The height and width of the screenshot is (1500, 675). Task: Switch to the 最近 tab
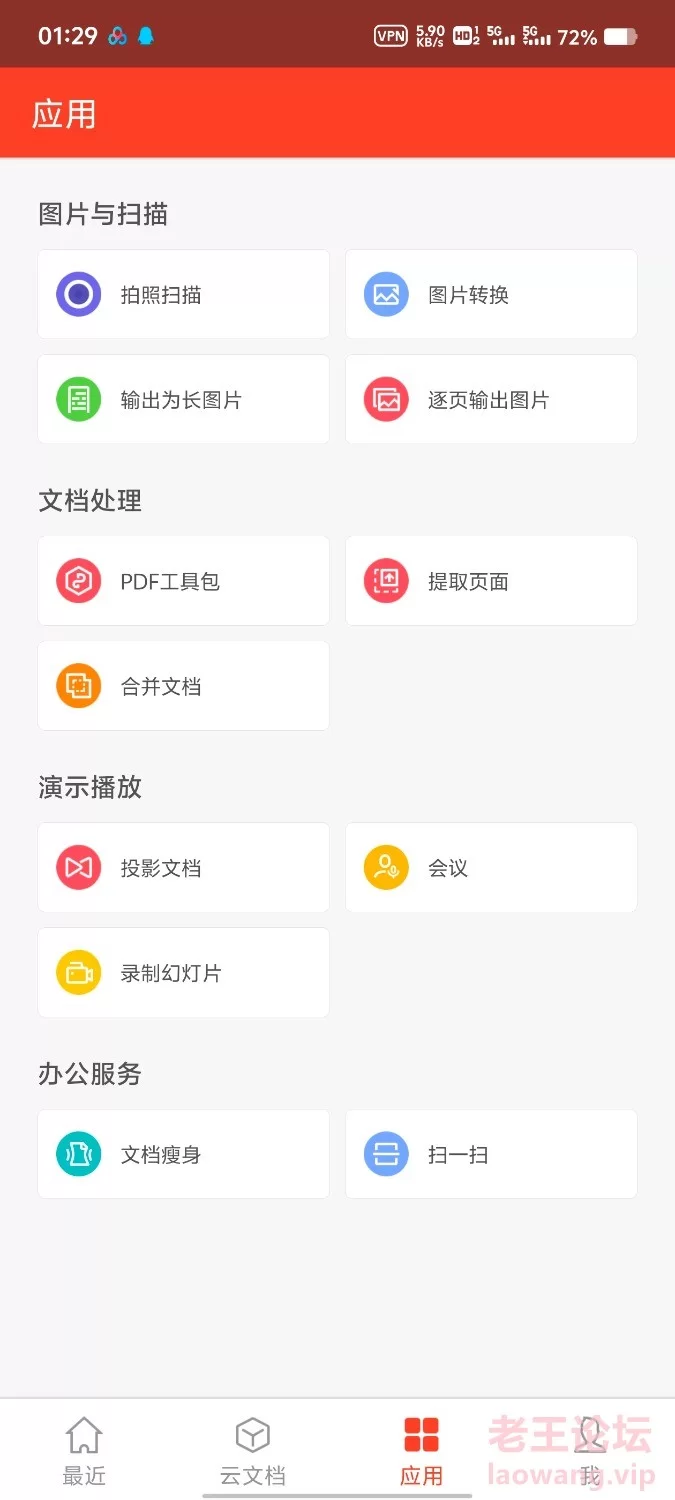pos(84,1450)
